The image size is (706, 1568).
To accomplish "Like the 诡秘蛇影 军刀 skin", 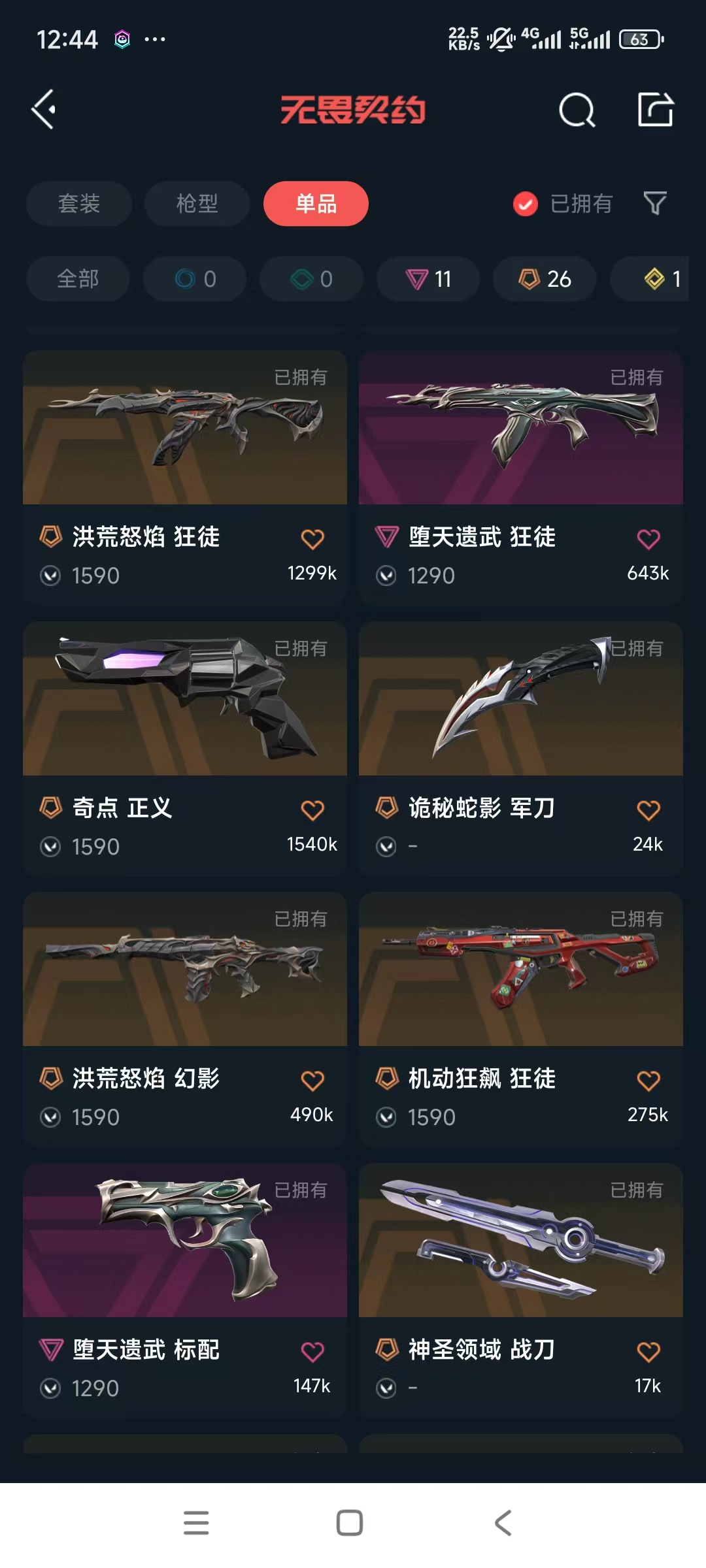I will pos(648,810).
